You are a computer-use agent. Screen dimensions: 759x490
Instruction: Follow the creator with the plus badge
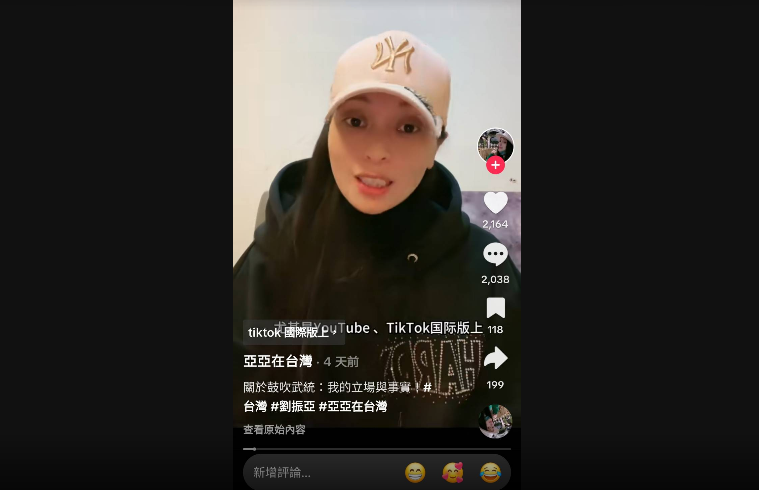pyautogui.click(x=495, y=165)
